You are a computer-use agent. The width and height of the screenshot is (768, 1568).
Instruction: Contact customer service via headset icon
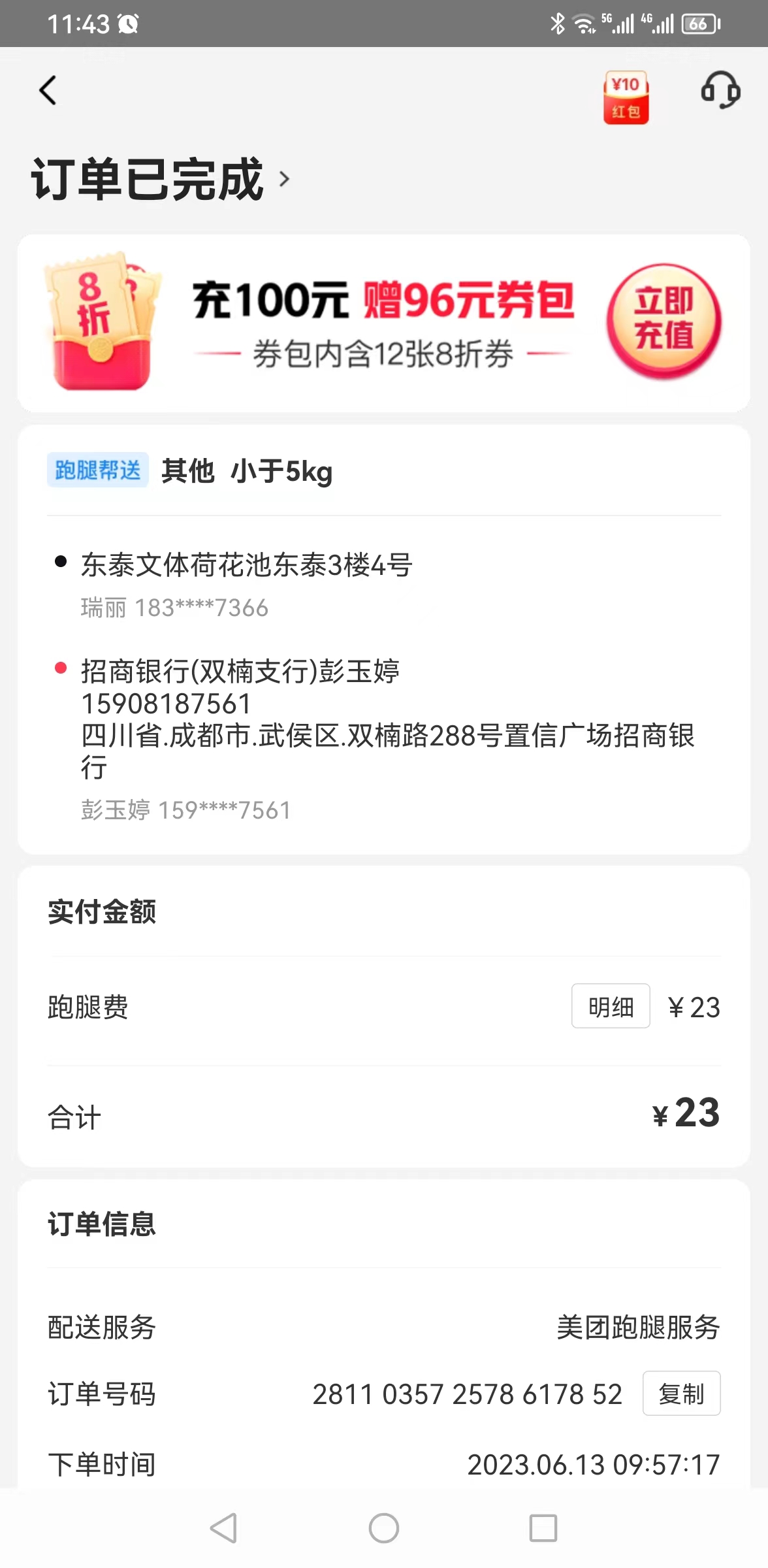pyautogui.click(x=720, y=90)
